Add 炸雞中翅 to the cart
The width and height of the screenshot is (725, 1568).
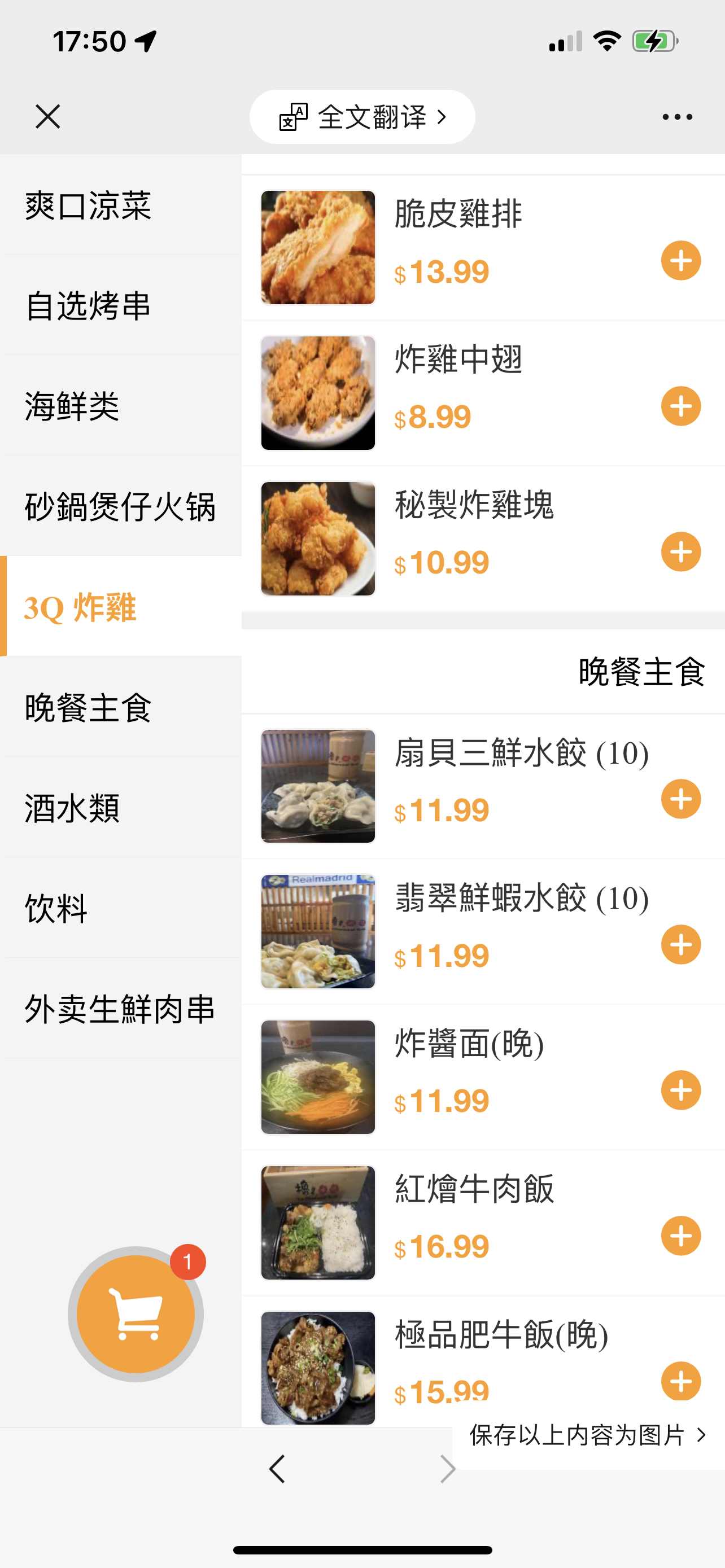coord(680,406)
